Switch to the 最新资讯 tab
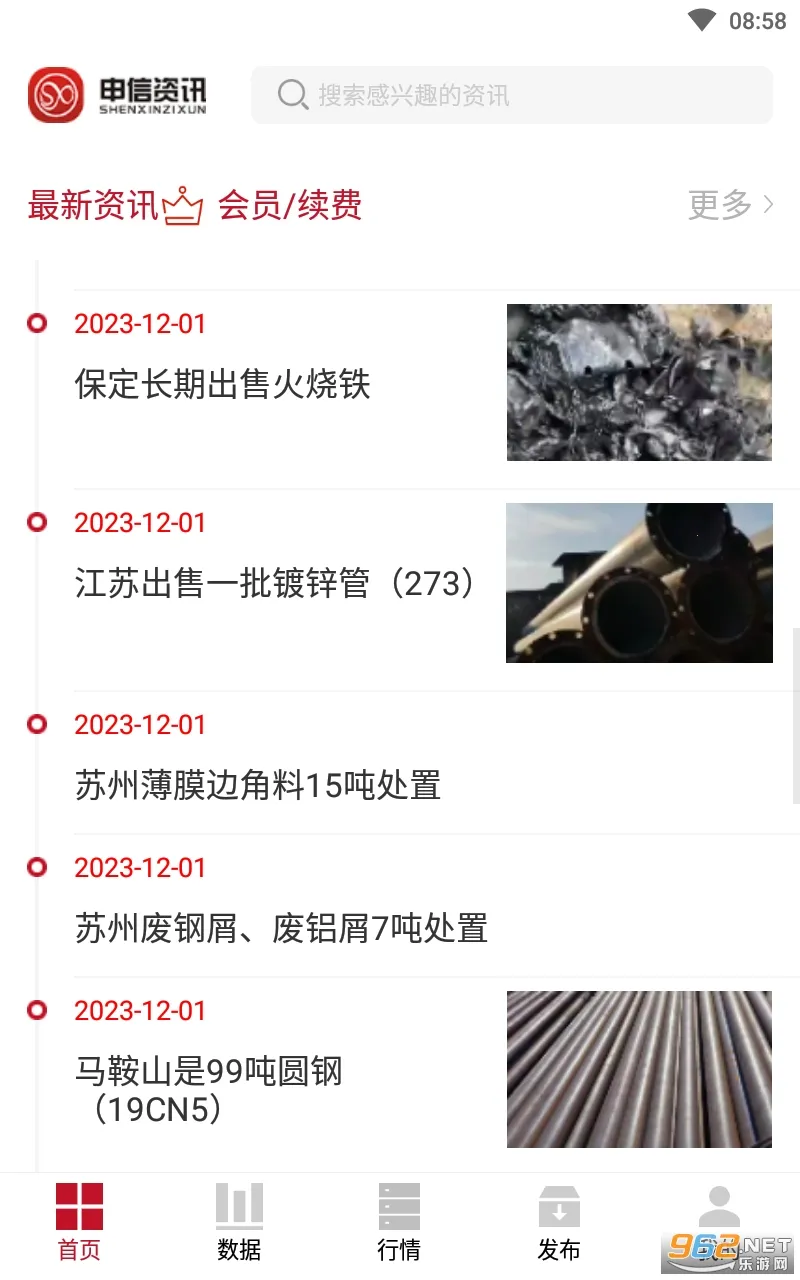 click(x=92, y=205)
